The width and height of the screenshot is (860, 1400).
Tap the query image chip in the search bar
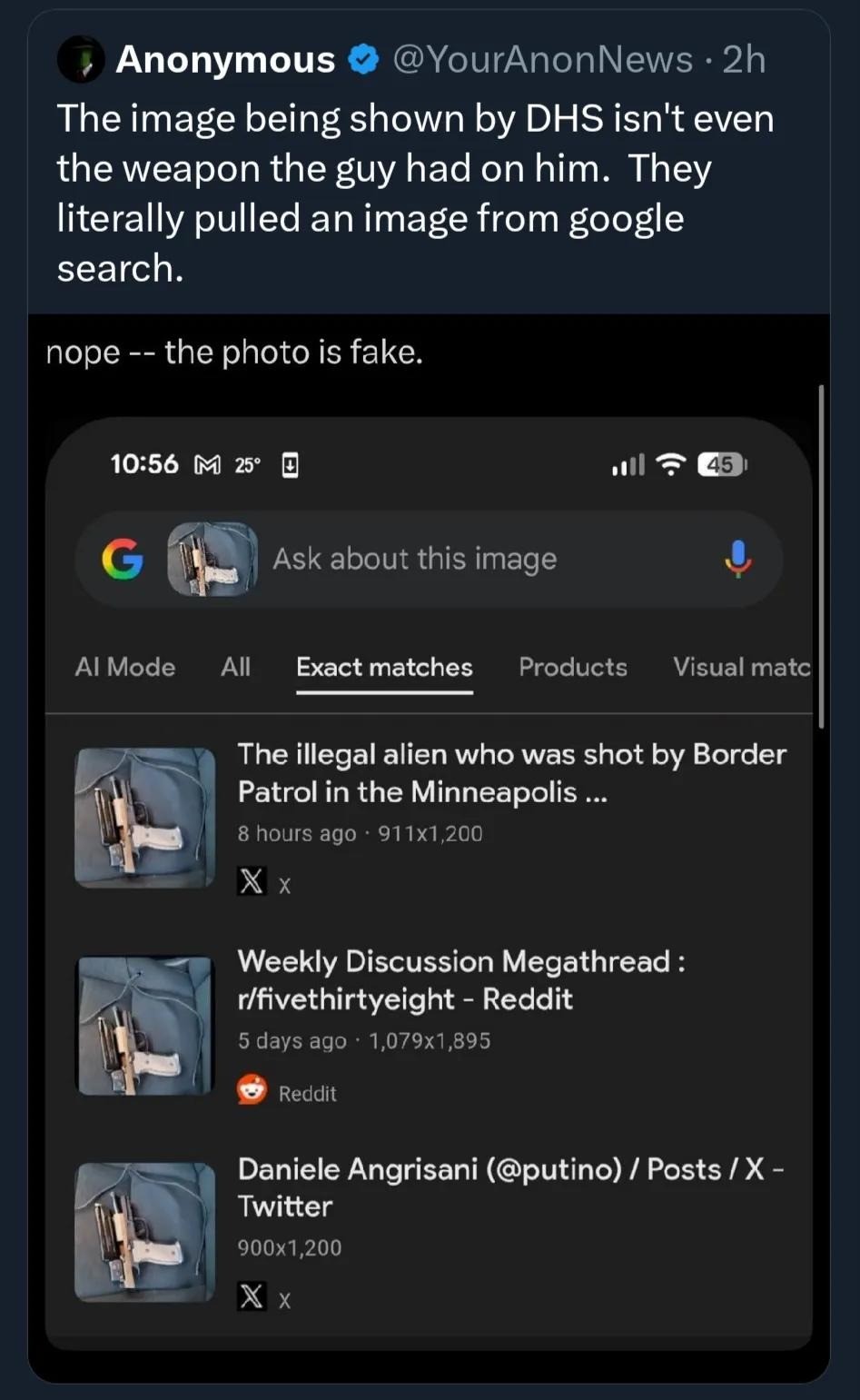213,561
